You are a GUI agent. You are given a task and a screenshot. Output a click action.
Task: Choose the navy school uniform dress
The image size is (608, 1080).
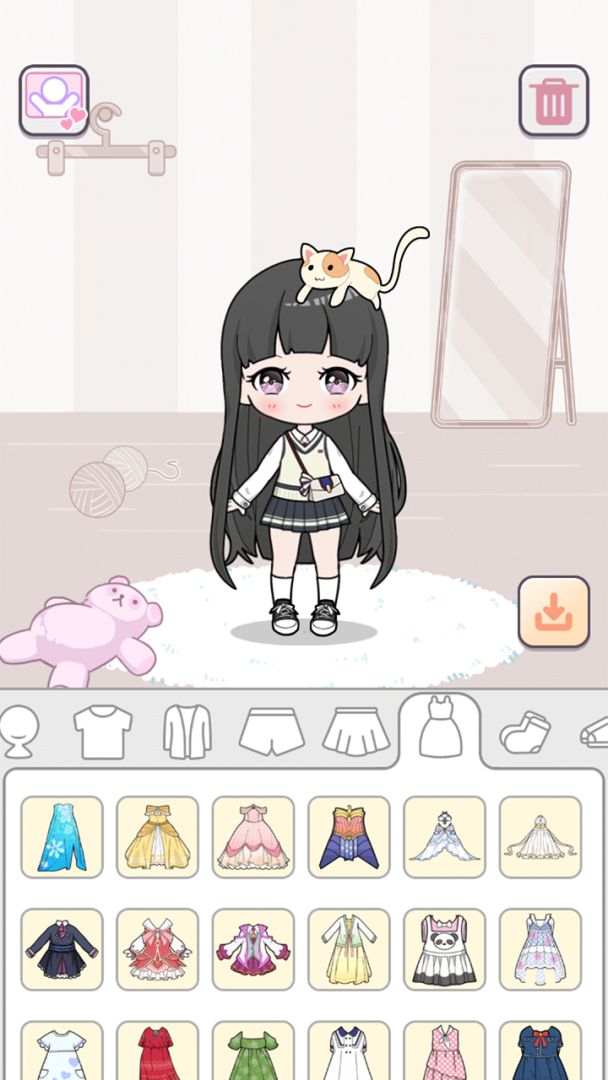click(62, 949)
